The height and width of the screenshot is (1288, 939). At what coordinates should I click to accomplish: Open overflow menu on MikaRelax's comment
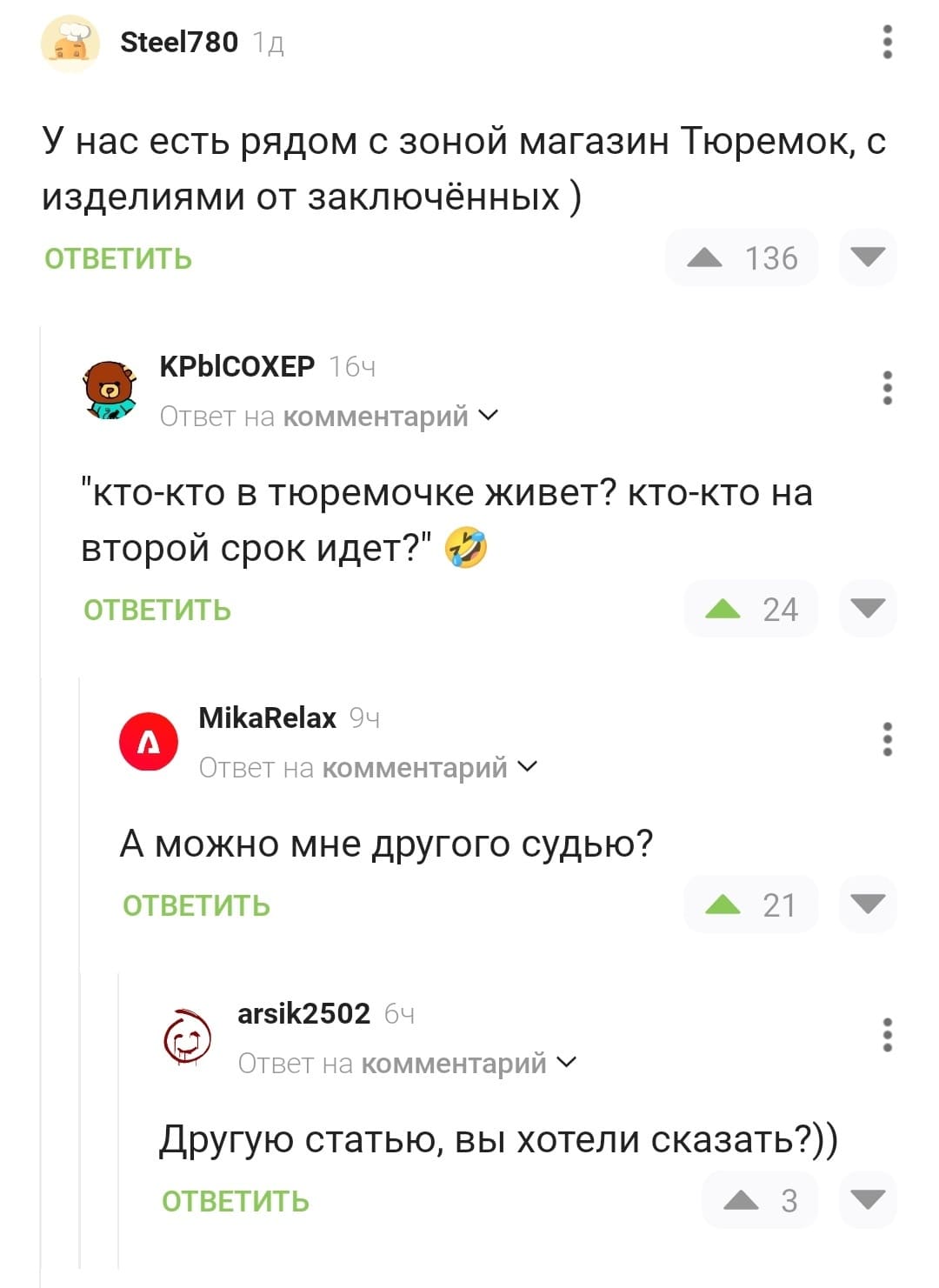(x=887, y=739)
